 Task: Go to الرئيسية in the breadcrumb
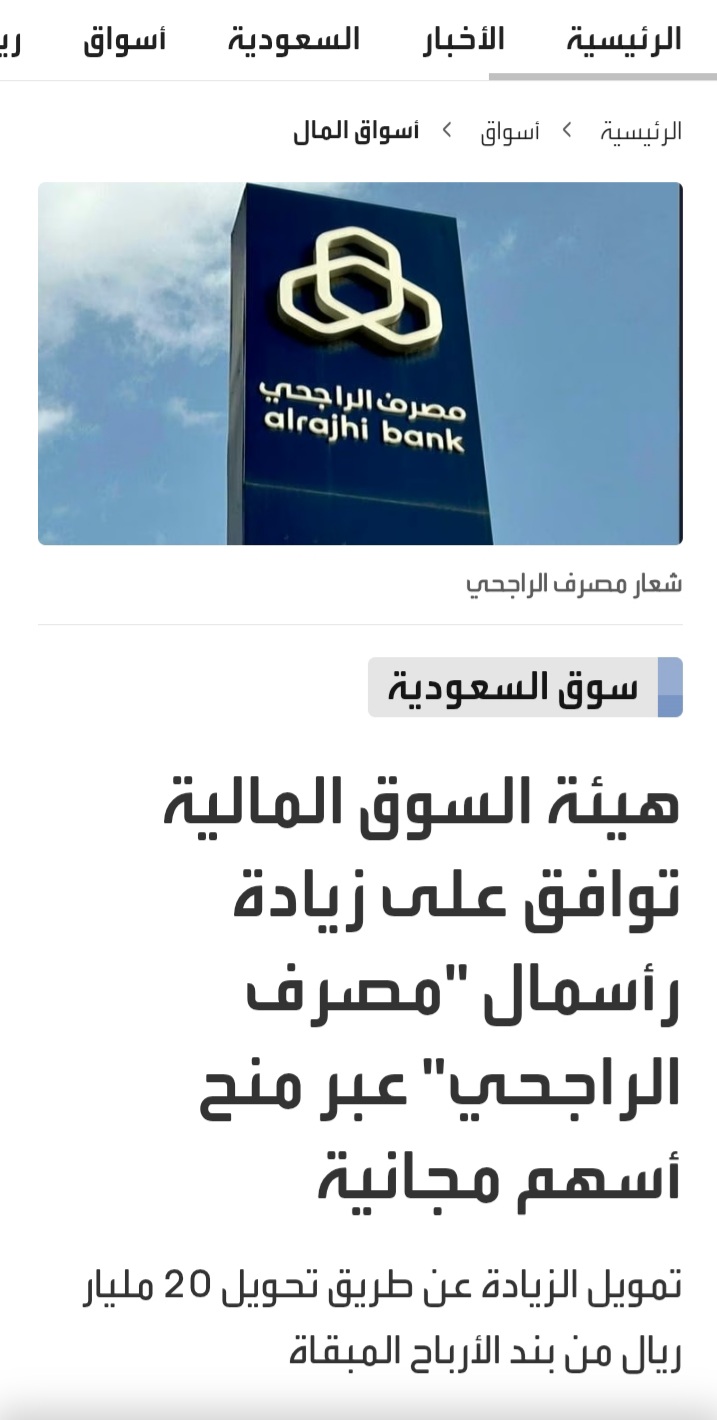[641, 131]
